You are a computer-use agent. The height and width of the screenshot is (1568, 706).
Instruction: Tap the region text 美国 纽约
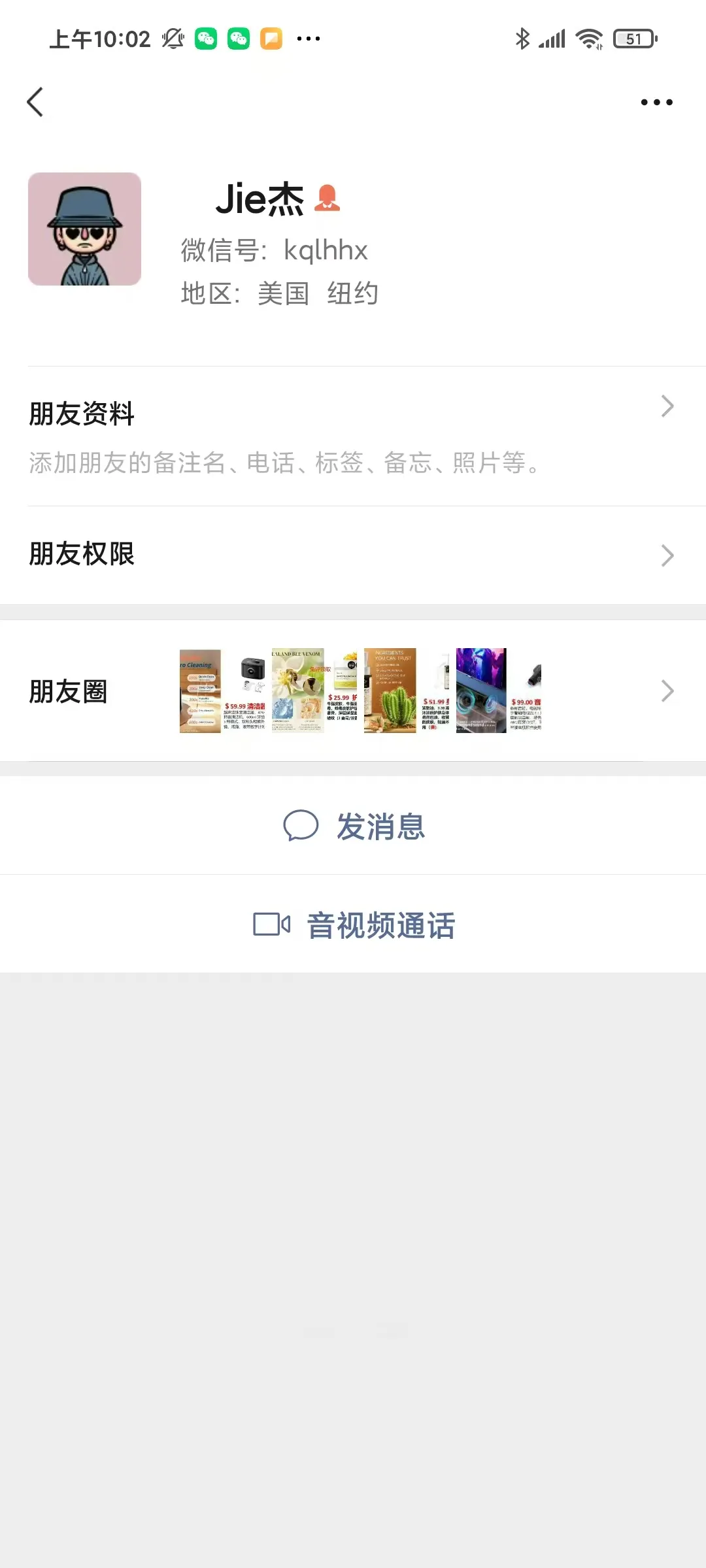click(x=318, y=293)
